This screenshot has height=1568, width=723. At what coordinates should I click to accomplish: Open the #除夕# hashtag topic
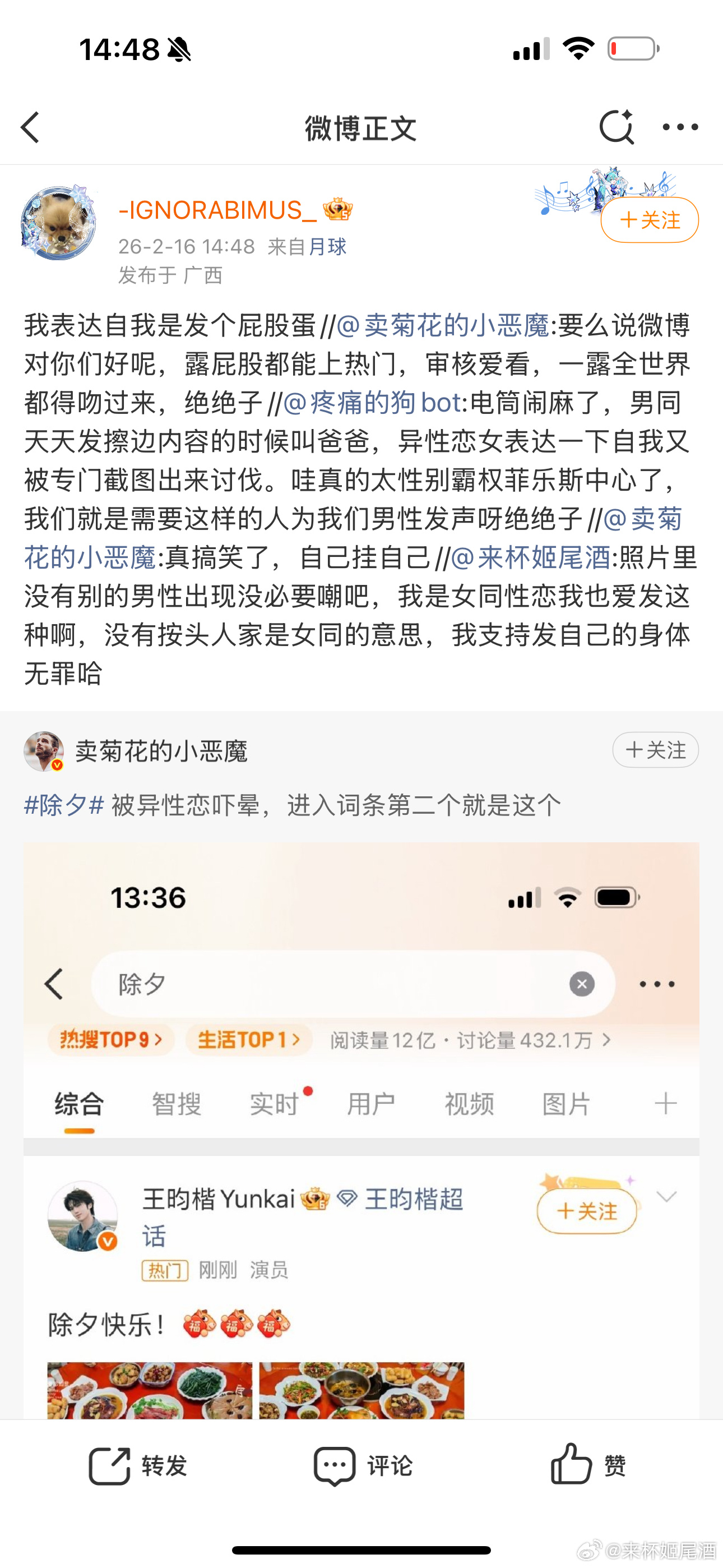64,805
